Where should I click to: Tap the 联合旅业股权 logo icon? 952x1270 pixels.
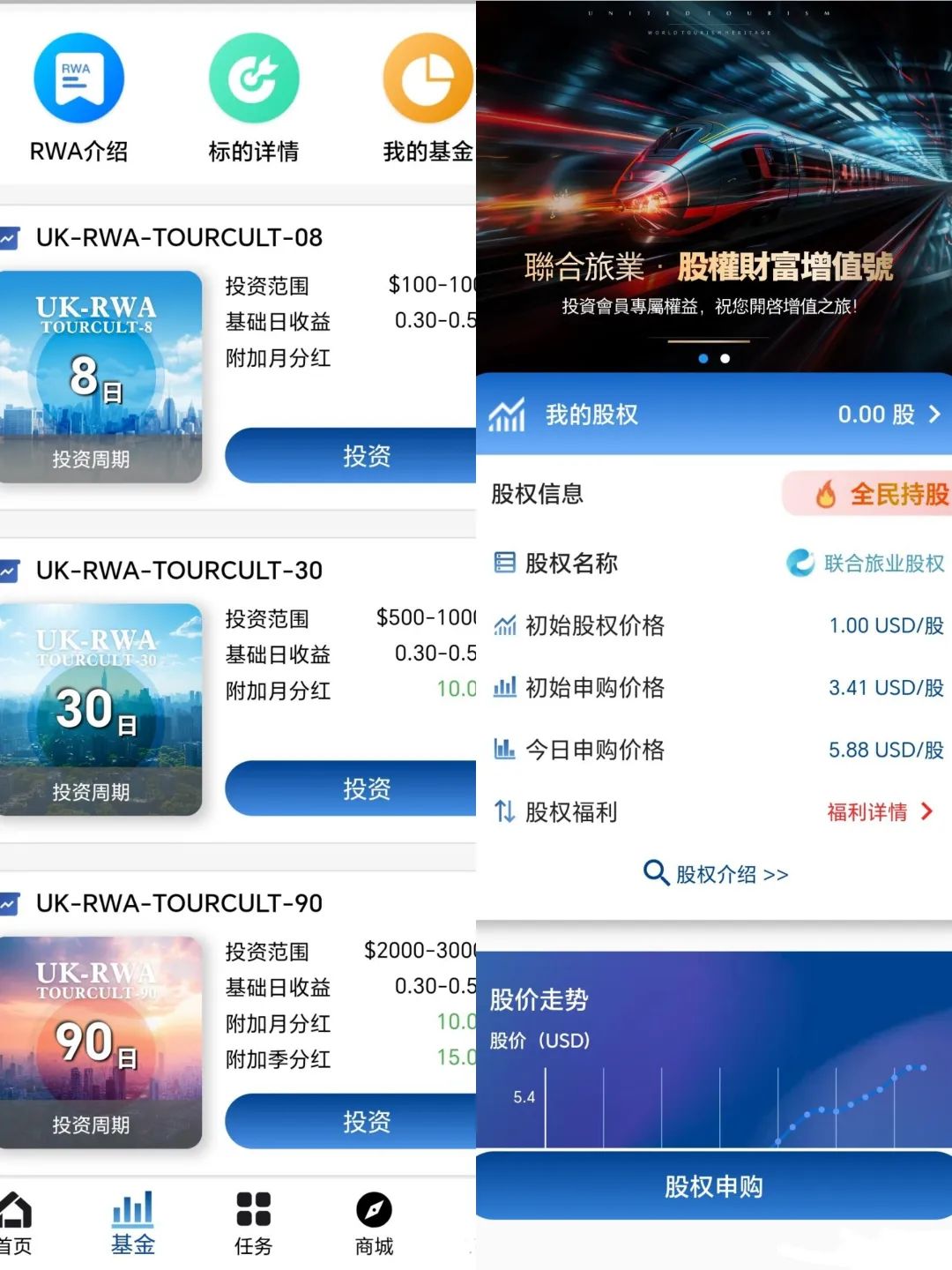coord(799,564)
